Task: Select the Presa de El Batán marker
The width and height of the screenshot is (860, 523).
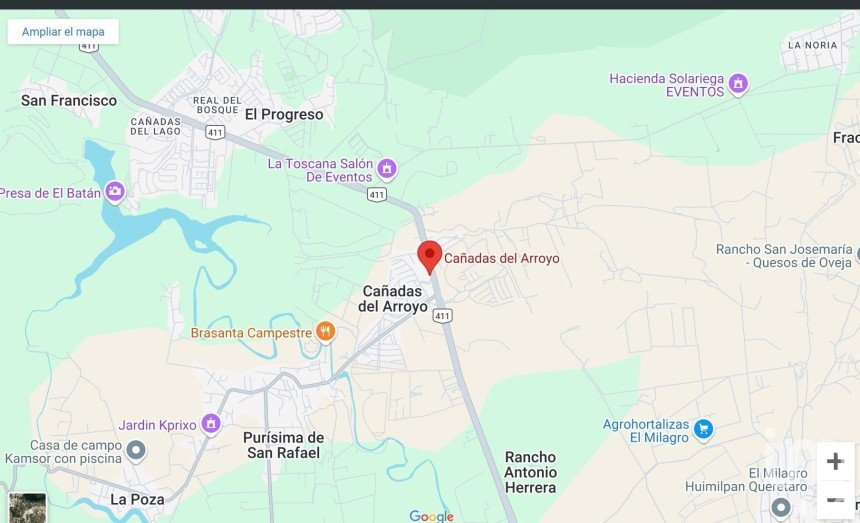Action: click(x=115, y=191)
